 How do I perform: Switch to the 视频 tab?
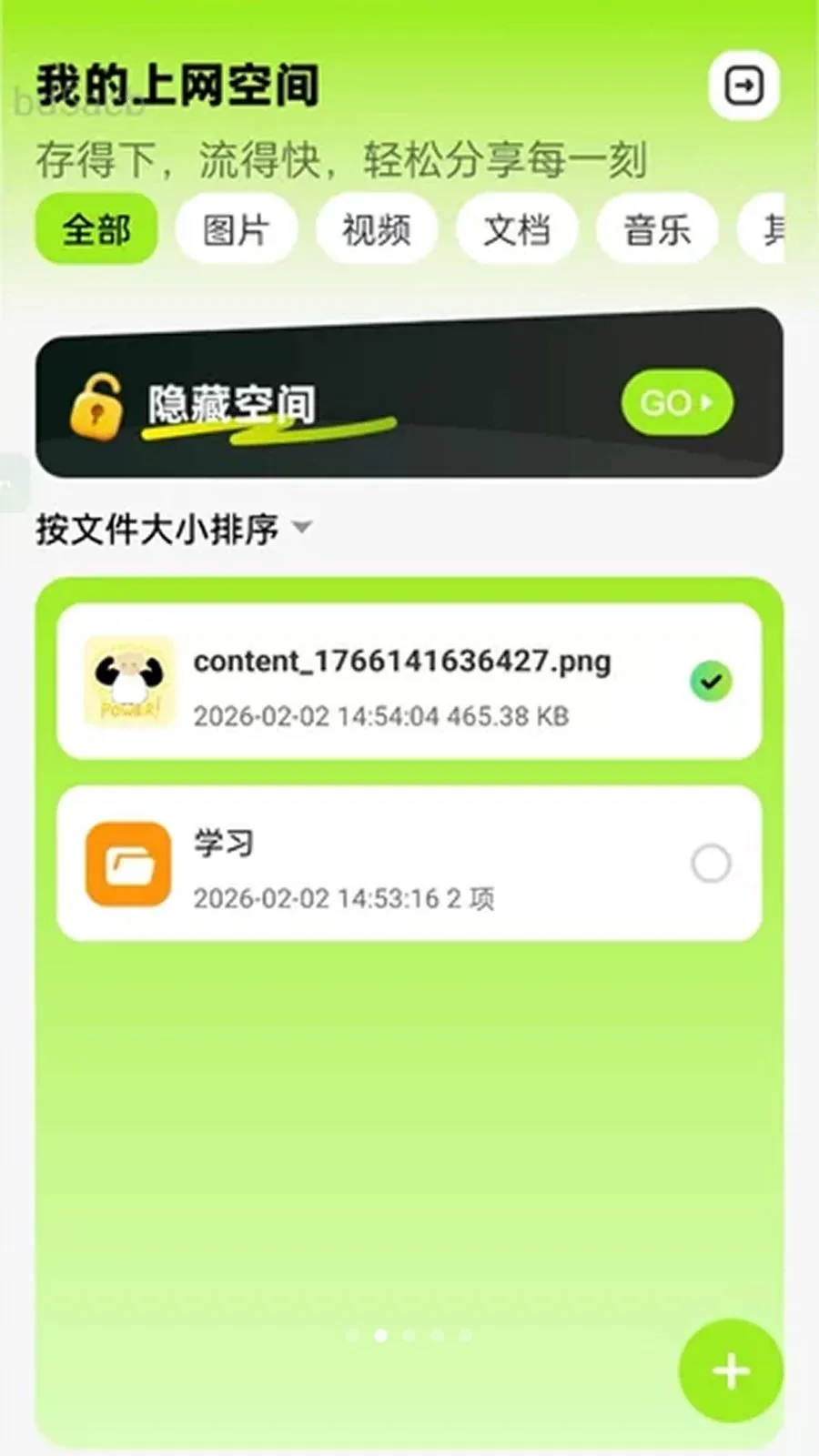click(x=377, y=229)
